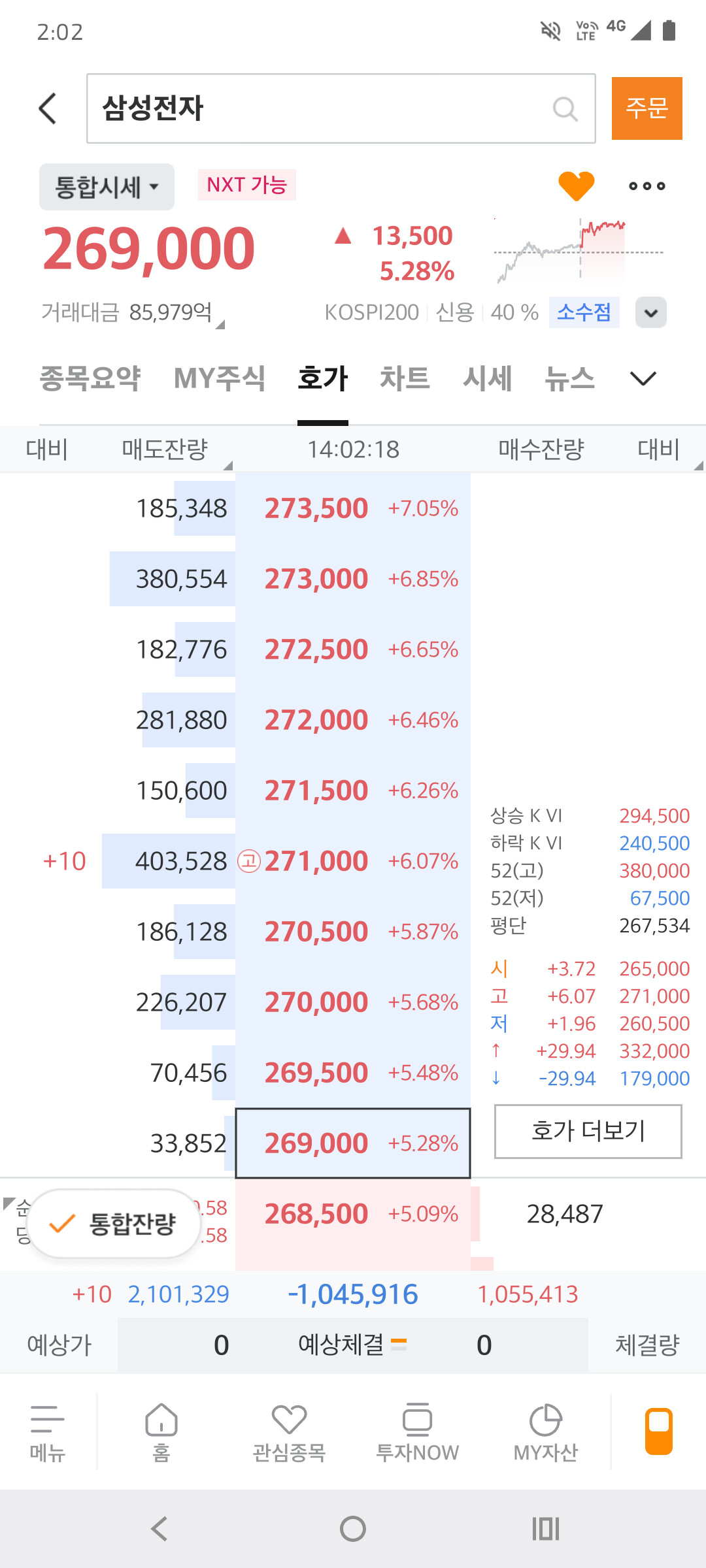Image resolution: width=706 pixels, height=1568 pixels.
Task: Open the orange 주문 order button
Action: [x=647, y=108]
